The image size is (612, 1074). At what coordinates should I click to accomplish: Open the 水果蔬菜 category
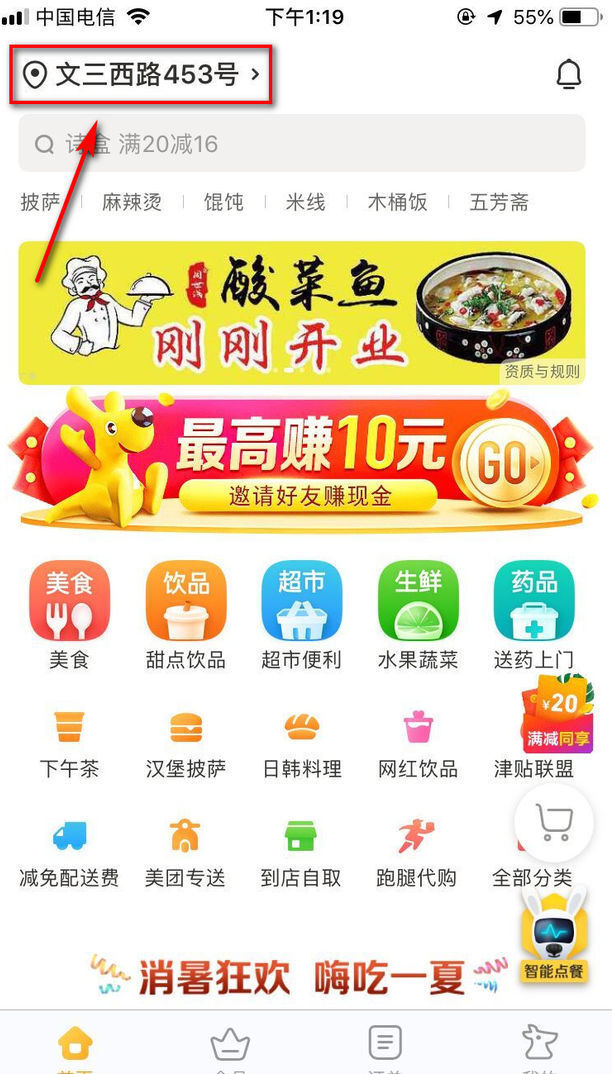(x=417, y=614)
